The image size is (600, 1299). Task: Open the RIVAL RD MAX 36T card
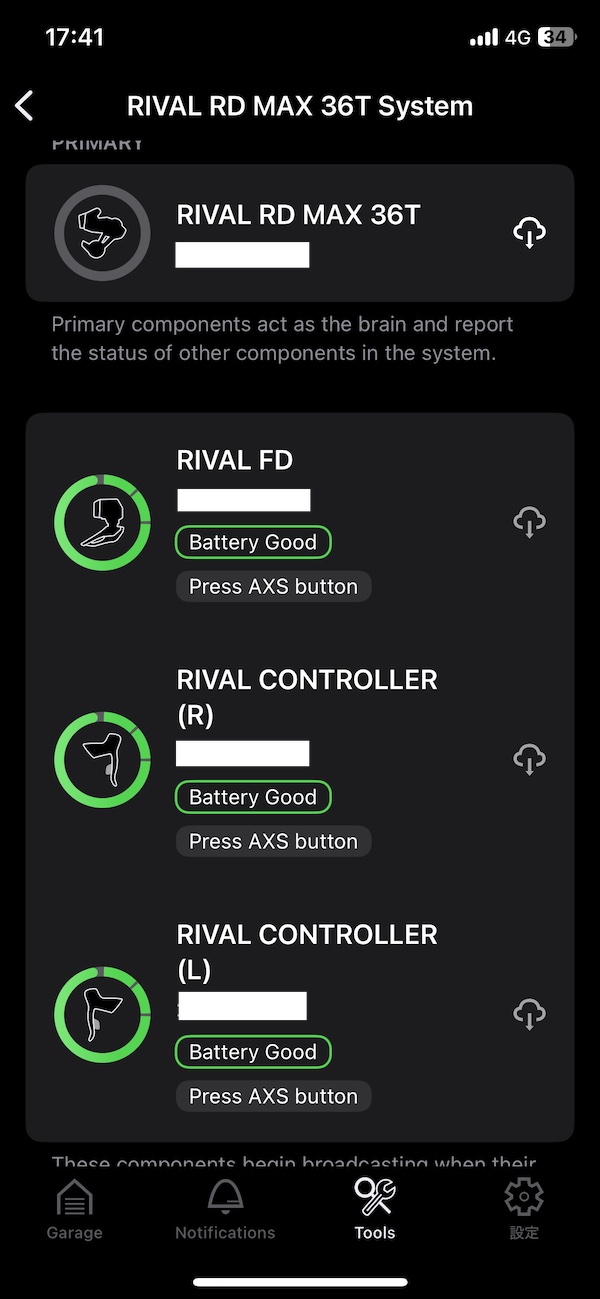(300, 233)
